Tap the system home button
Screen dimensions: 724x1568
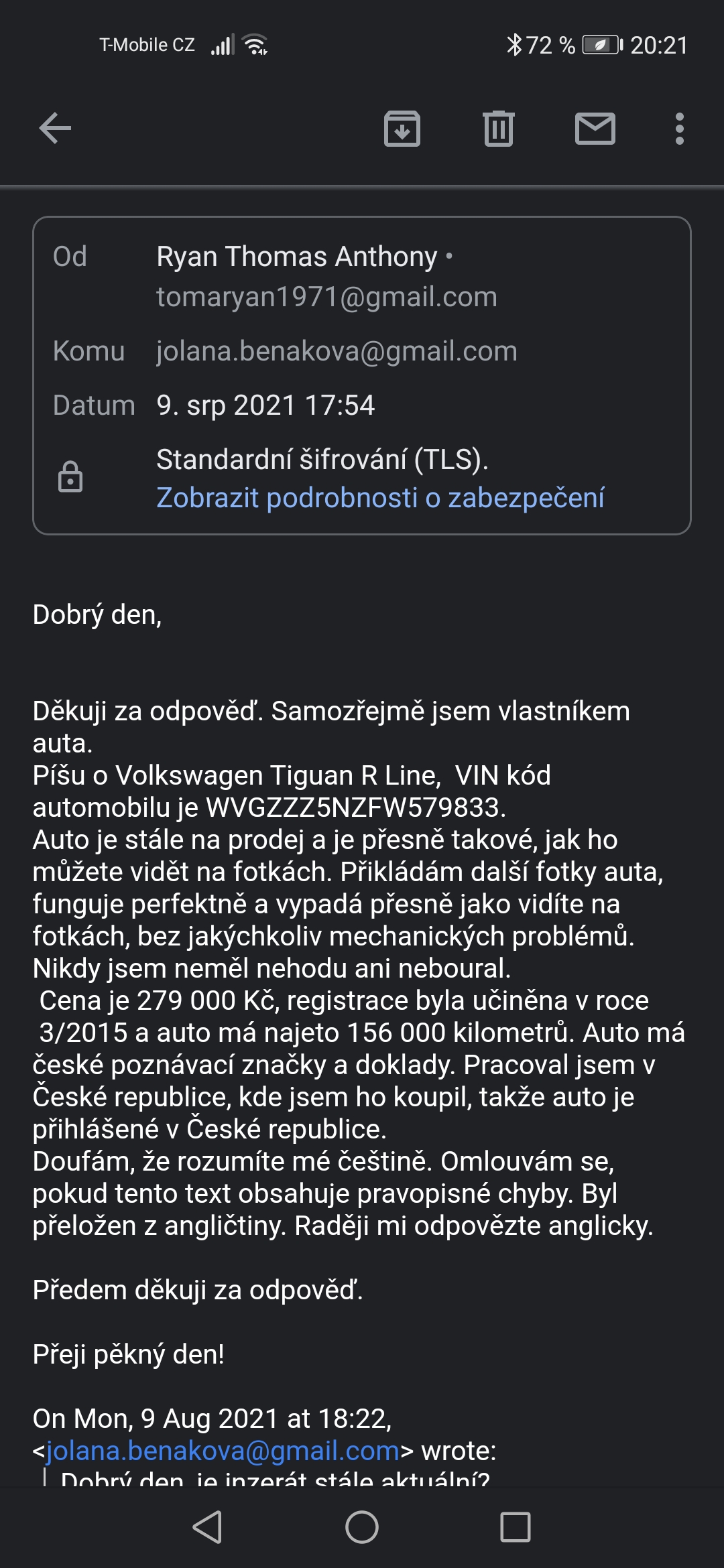pos(362,1527)
